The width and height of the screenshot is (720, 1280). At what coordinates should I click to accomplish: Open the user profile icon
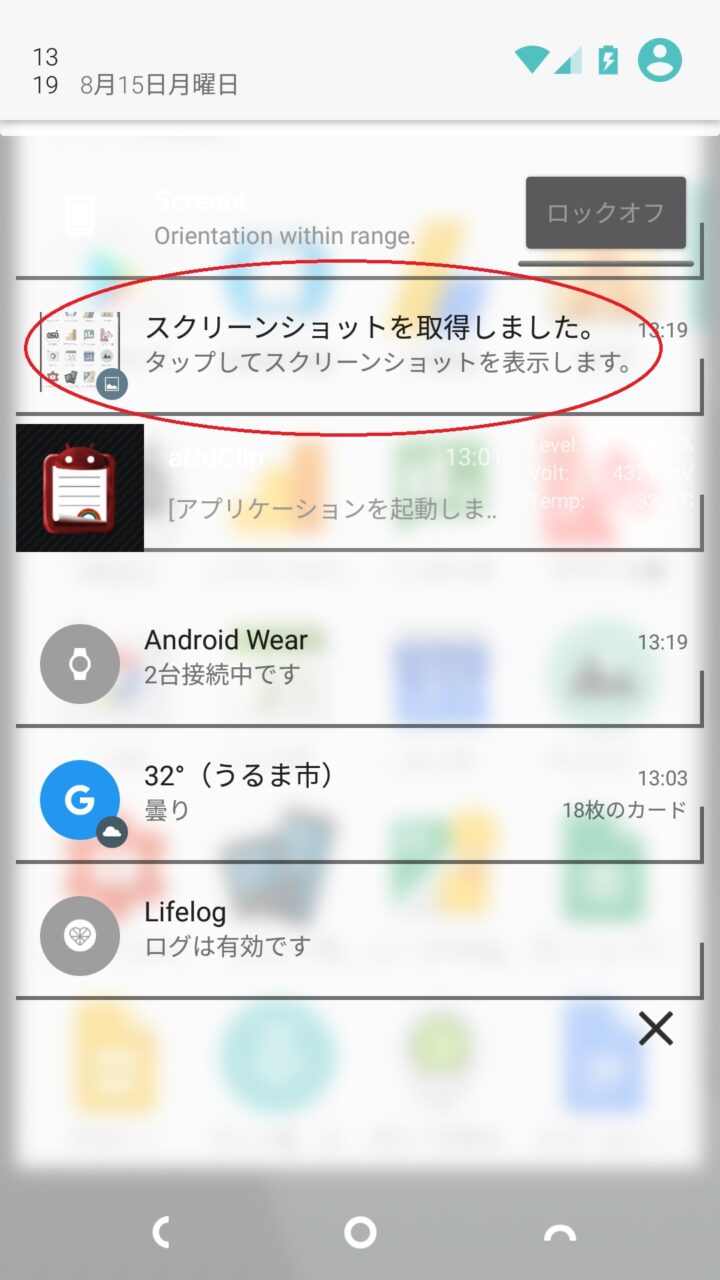click(660, 60)
